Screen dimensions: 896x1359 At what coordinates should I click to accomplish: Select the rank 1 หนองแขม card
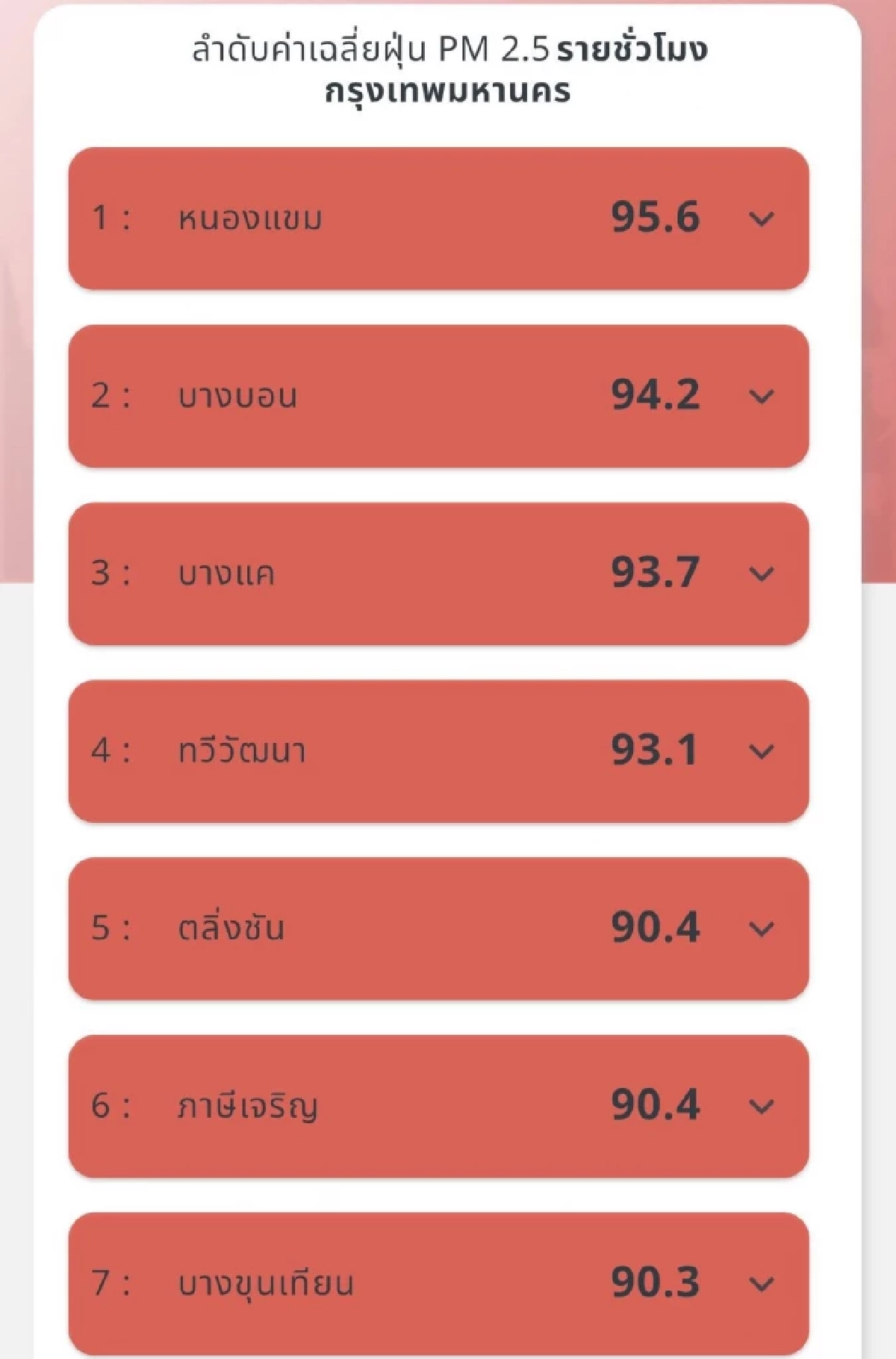click(x=439, y=220)
